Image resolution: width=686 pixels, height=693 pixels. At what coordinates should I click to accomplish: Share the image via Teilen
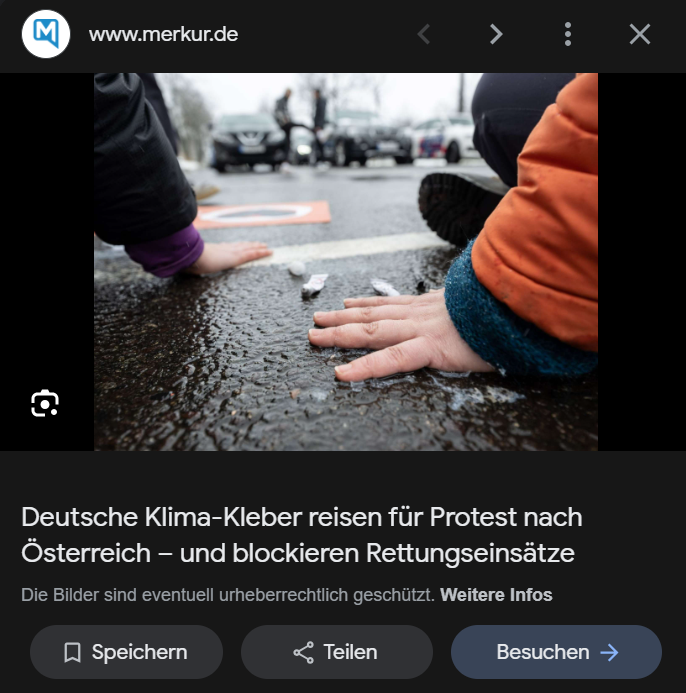coord(336,652)
